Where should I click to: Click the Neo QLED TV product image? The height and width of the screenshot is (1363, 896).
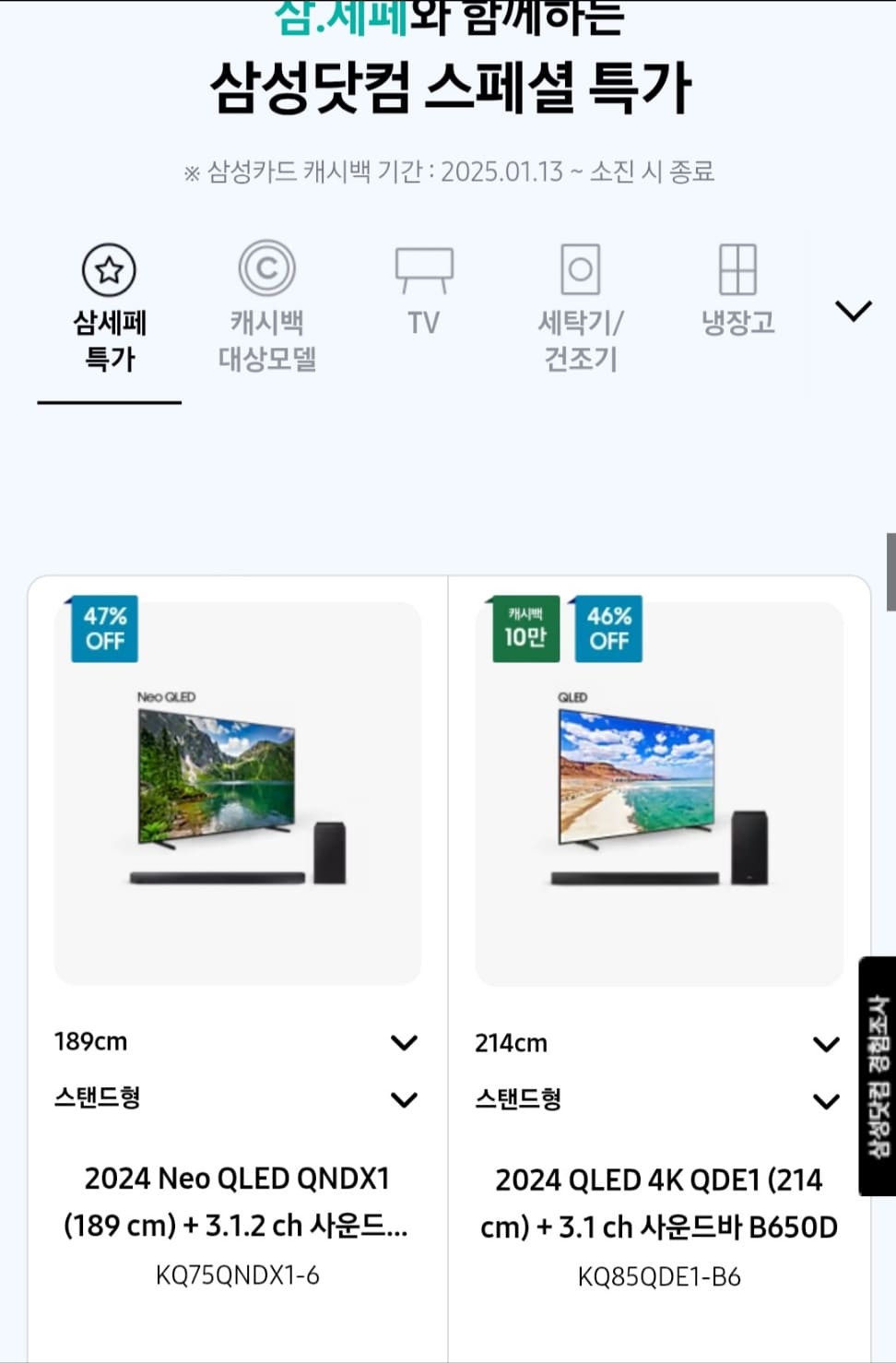[x=219, y=784]
